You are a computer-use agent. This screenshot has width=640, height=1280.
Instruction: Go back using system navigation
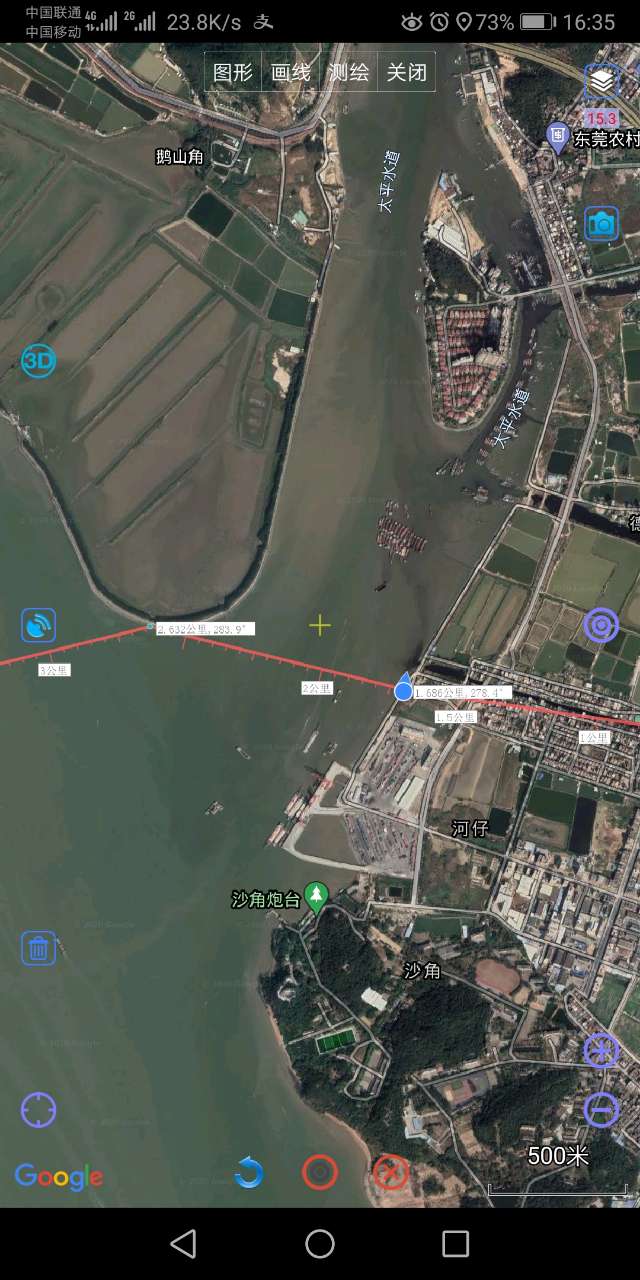tap(183, 1243)
